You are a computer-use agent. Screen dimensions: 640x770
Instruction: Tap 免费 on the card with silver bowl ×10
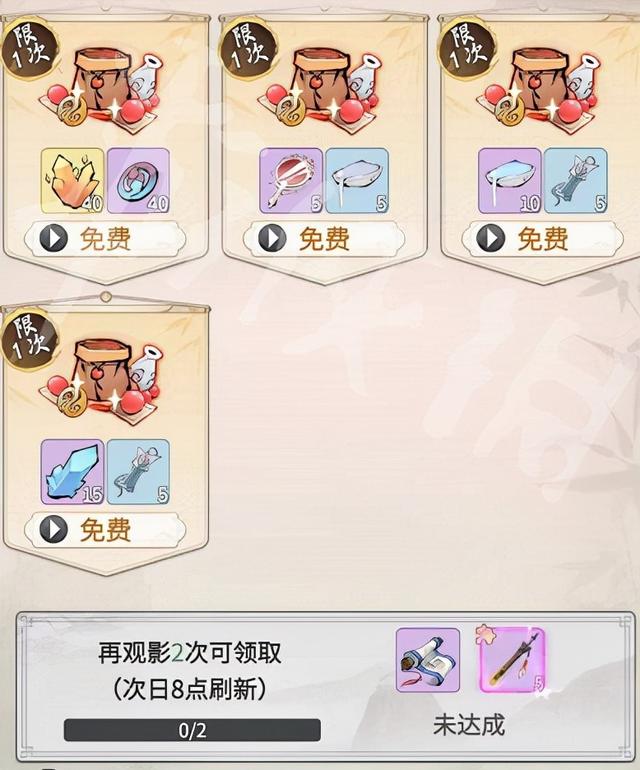[543, 238]
